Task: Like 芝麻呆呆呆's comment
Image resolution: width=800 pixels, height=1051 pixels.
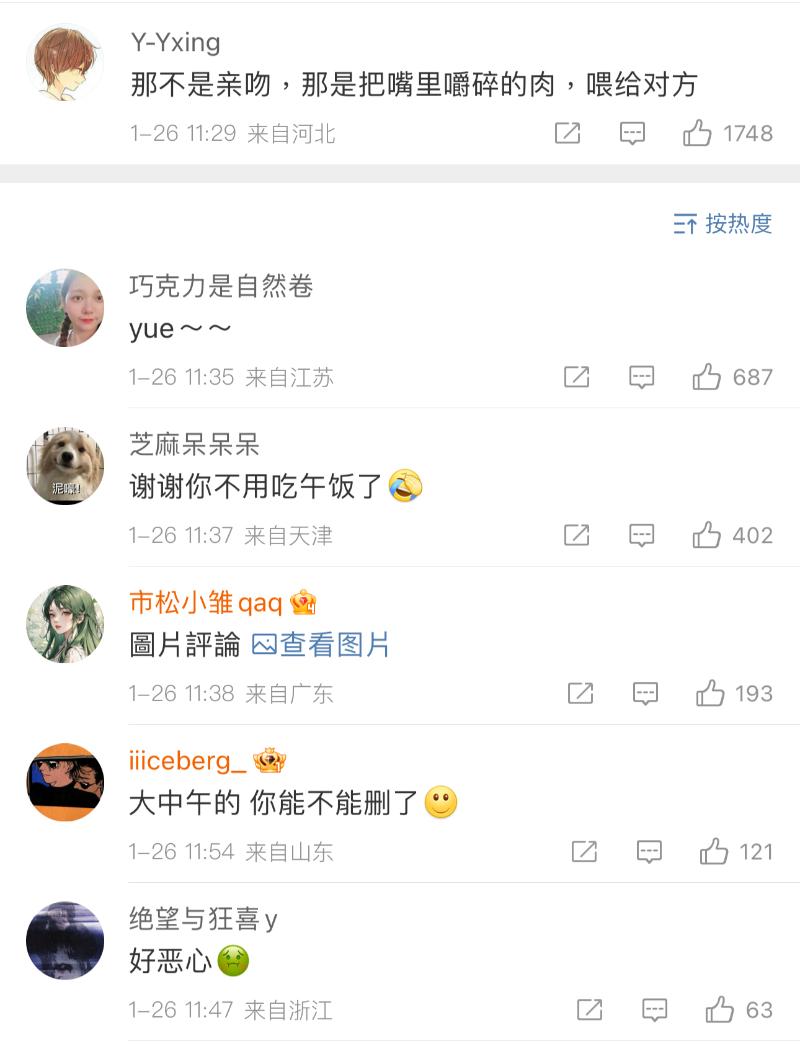Action: click(x=707, y=535)
